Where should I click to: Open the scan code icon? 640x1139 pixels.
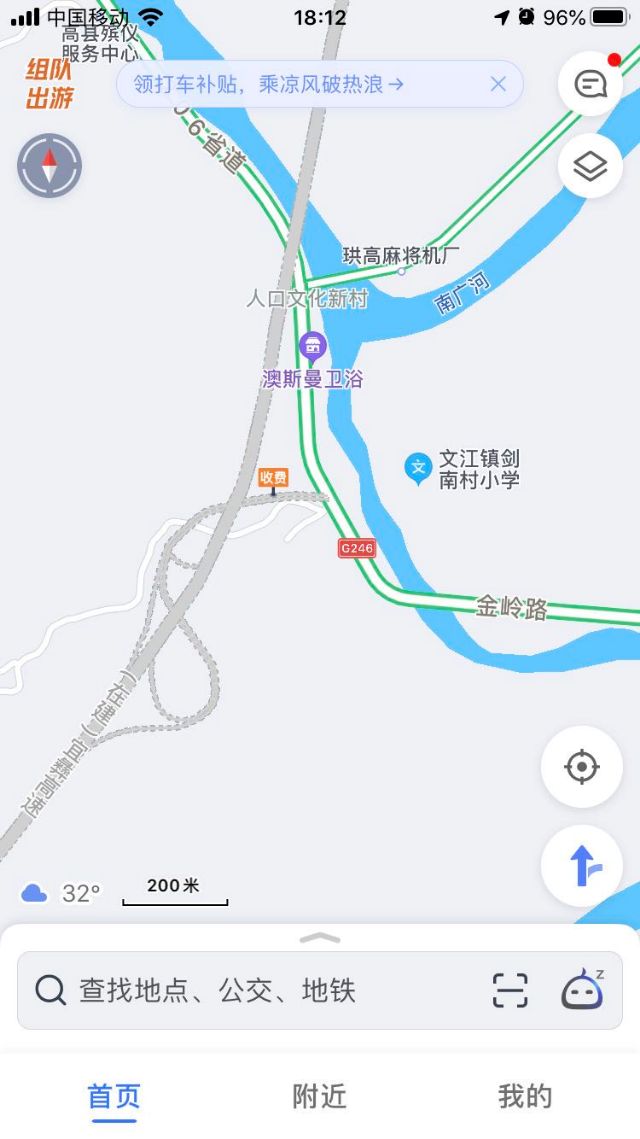coord(510,990)
